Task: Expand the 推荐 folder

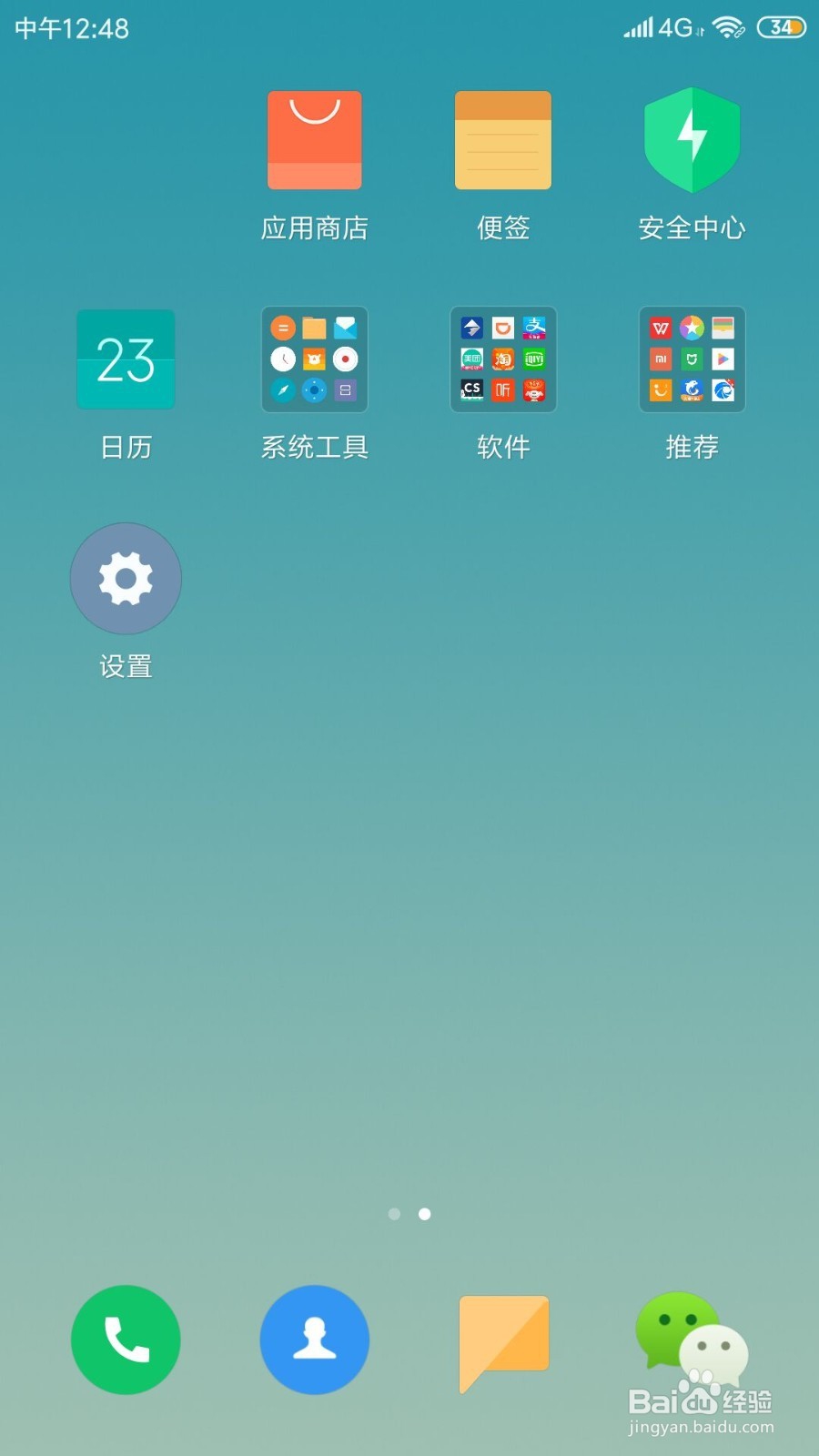Action: pos(692,359)
